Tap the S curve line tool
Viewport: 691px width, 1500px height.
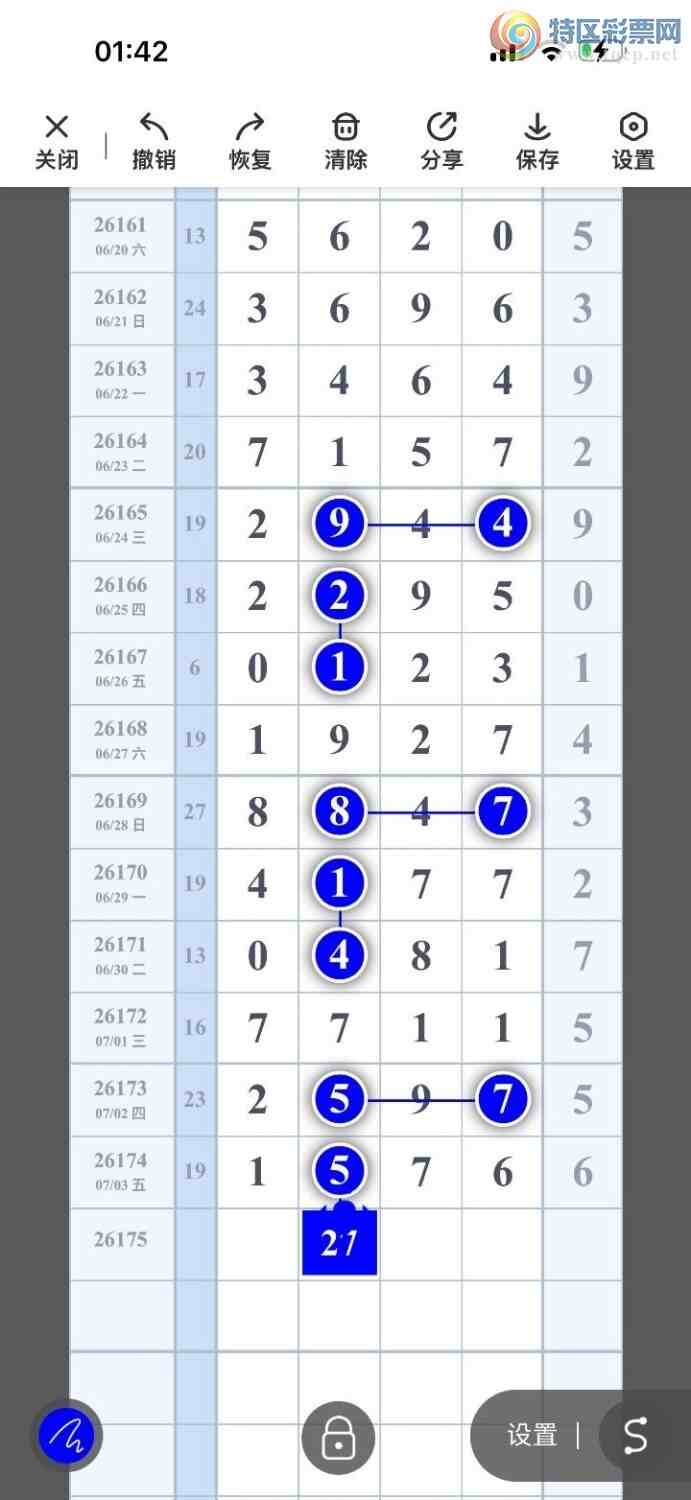pos(636,1436)
